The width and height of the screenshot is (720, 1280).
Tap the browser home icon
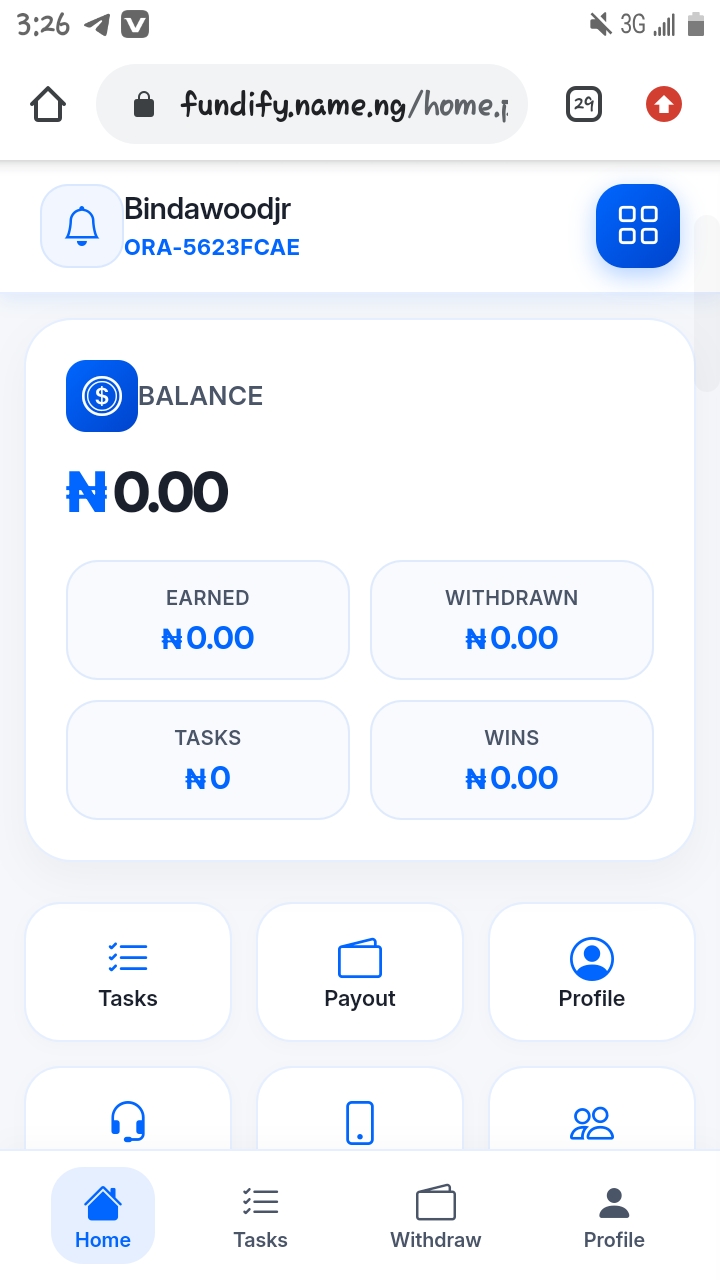pyautogui.click(x=48, y=104)
